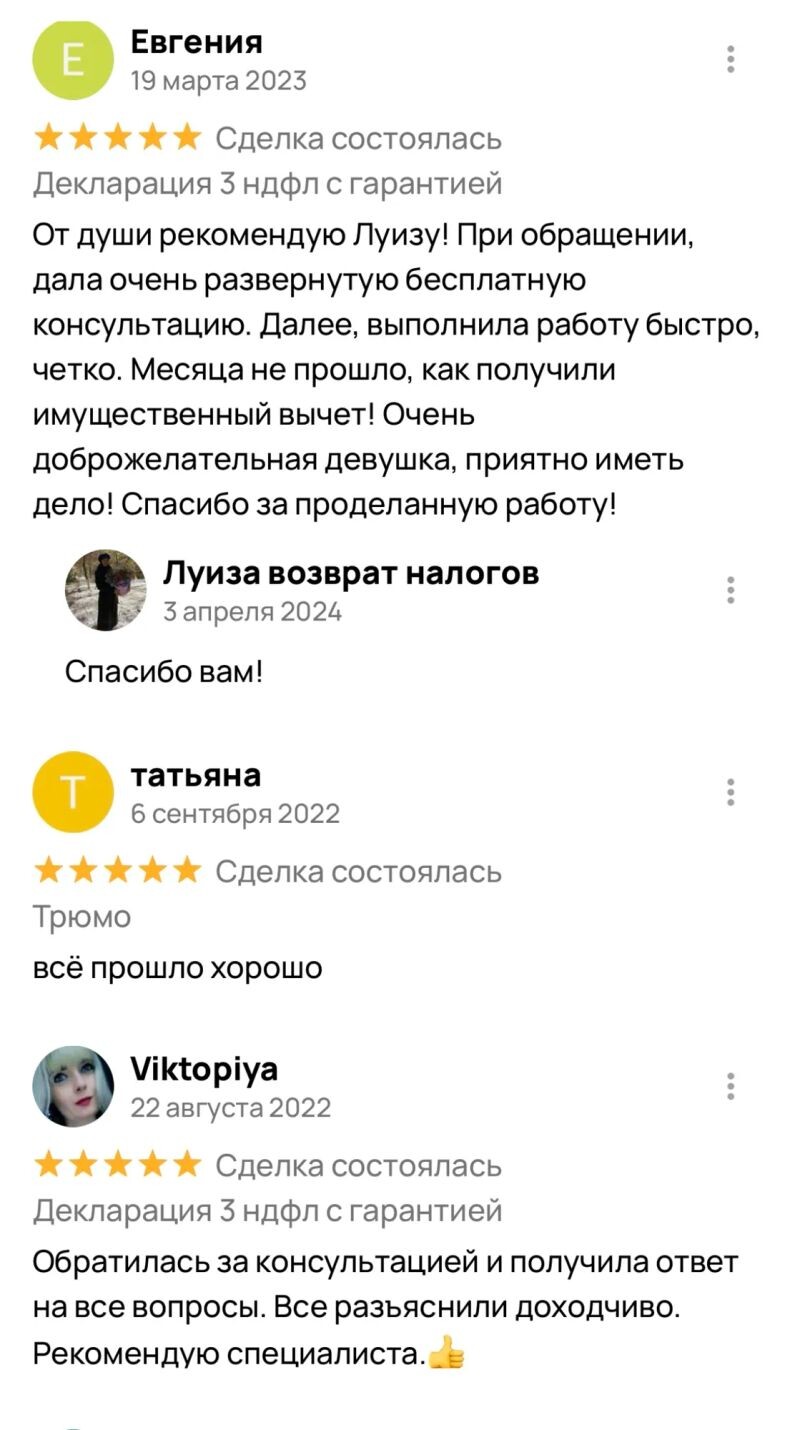Image resolution: width=800 pixels, height=1430 pixels.
Task: Open options for Луиза возврат налогов reply
Action: click(732, 590)
